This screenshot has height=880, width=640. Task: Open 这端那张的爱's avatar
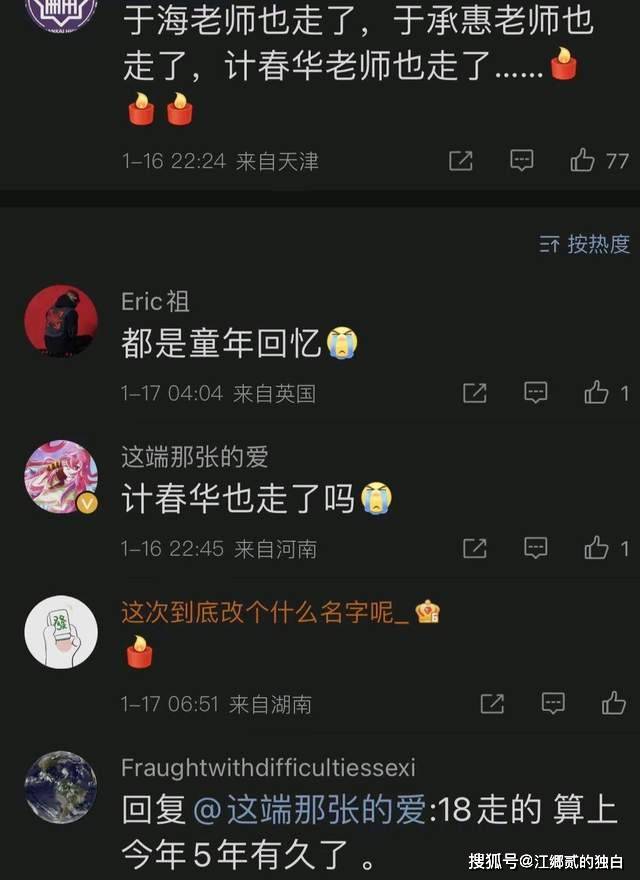coord(60,478)
